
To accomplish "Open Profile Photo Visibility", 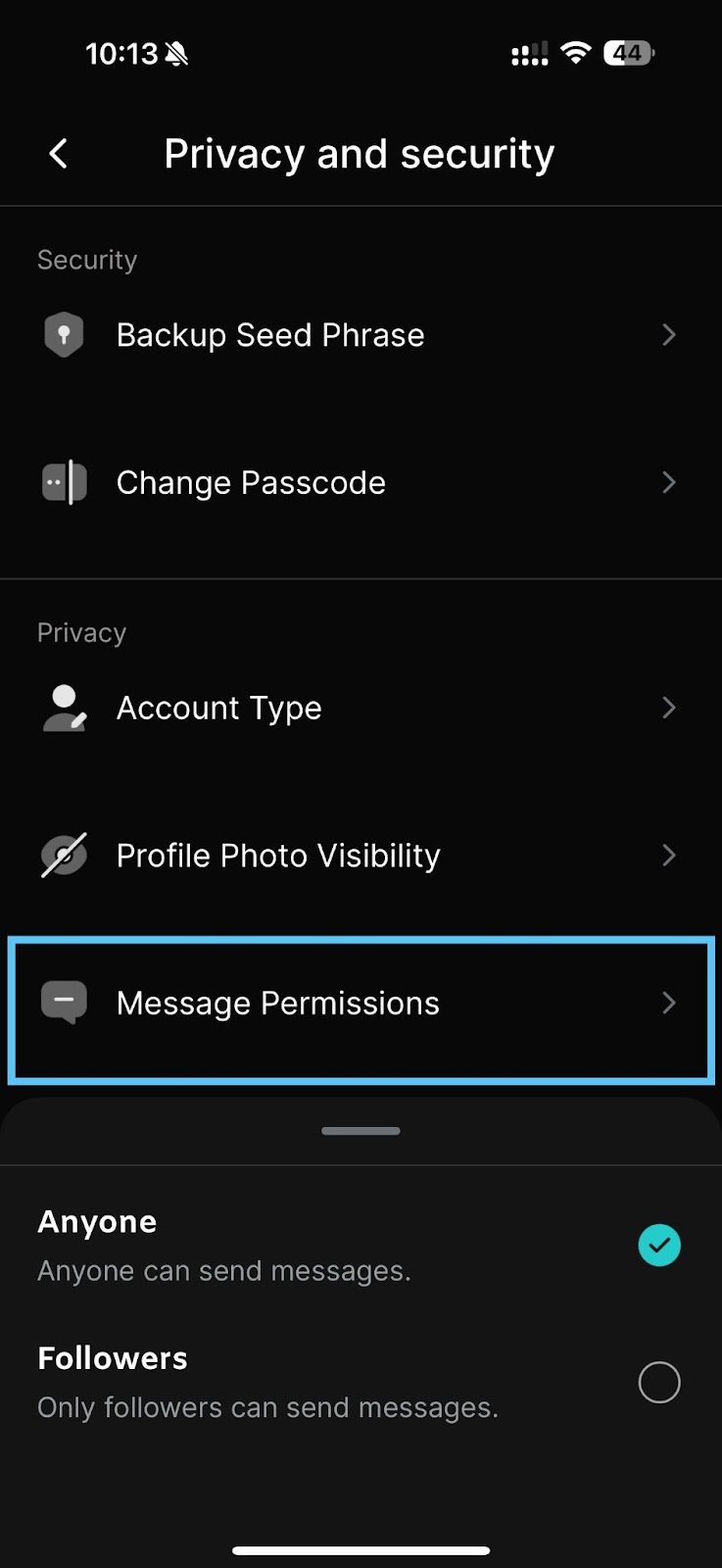I will pyautogui.click(x=361, y=856).
